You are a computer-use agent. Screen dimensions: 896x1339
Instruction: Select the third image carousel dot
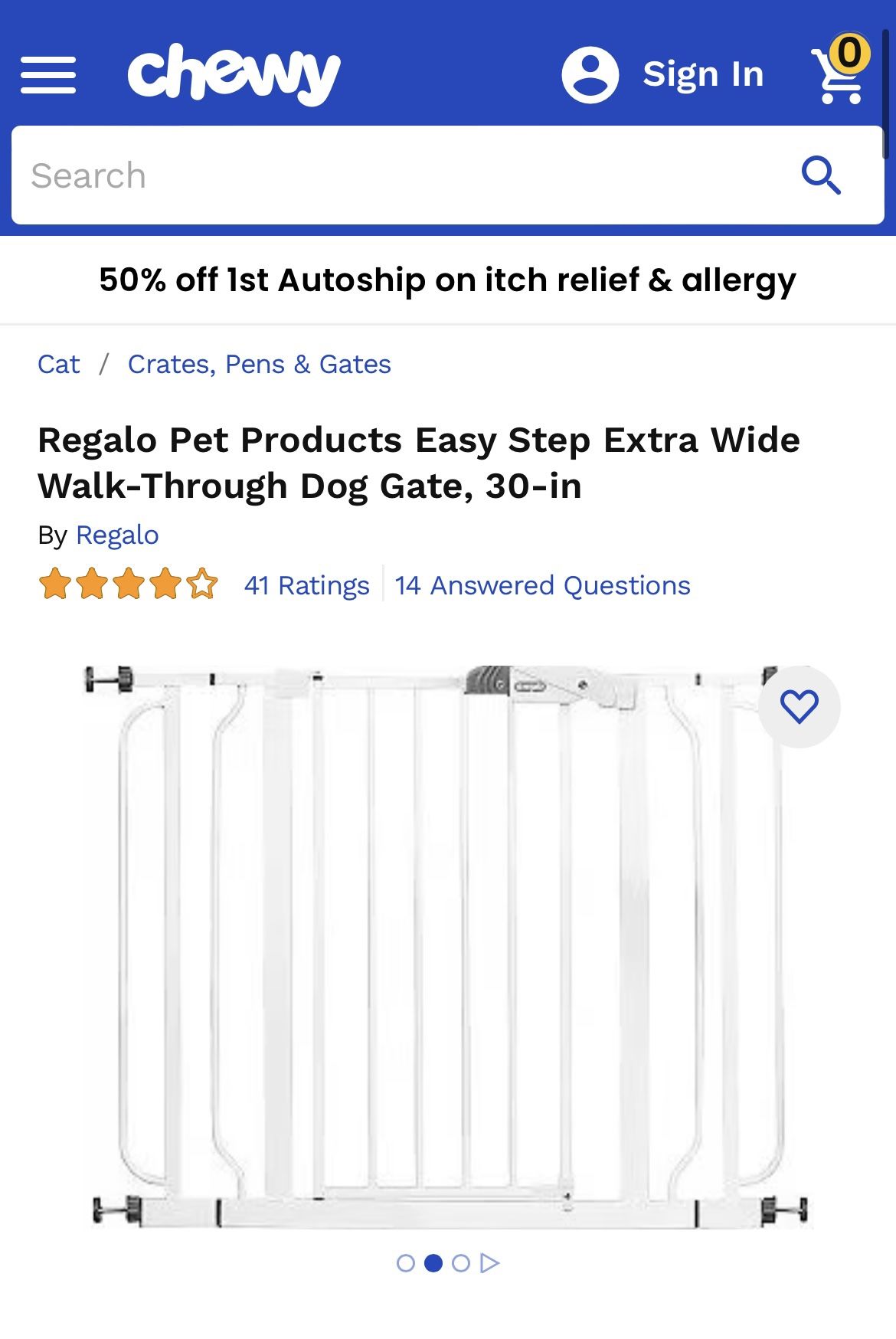coord(461,1263)
